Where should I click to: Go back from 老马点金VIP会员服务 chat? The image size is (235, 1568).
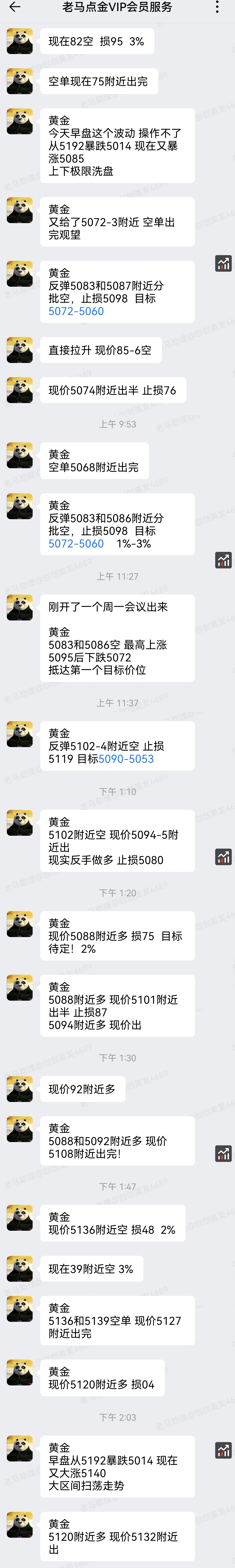15,7
